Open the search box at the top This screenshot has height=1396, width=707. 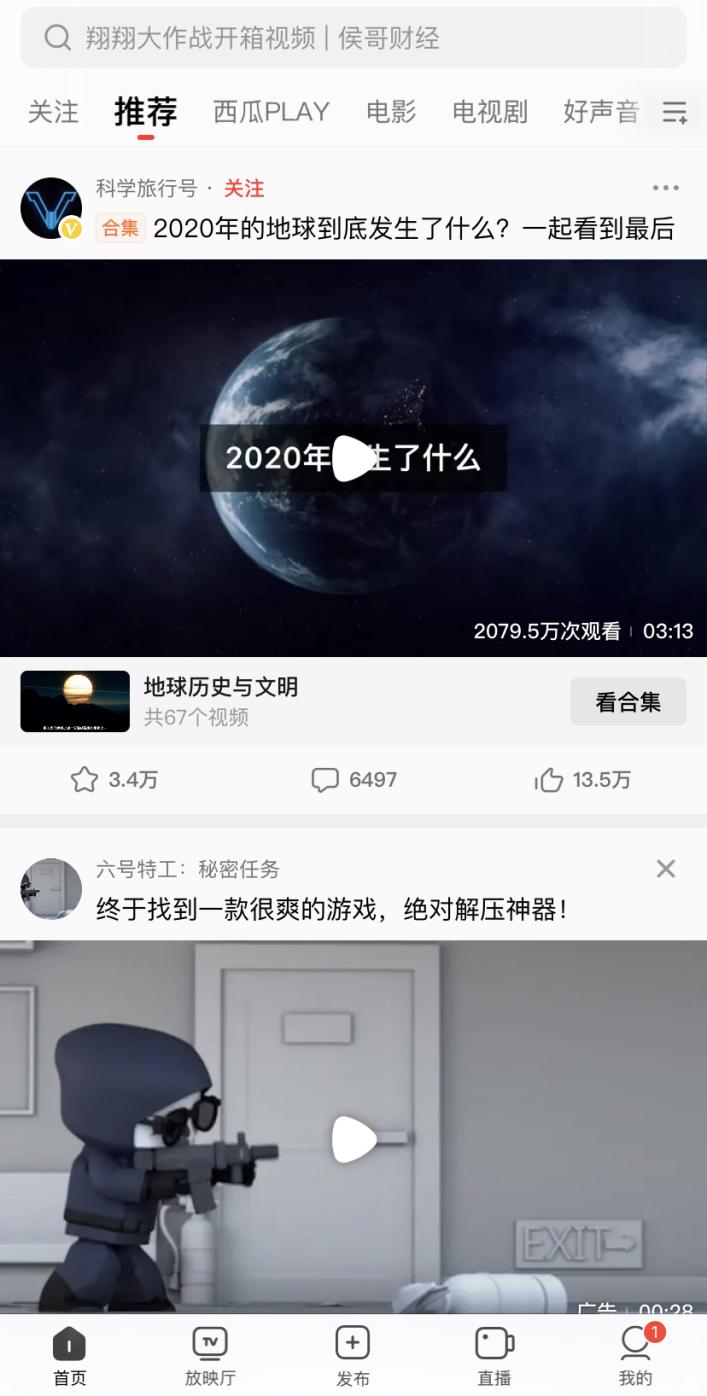pos(353,38)
